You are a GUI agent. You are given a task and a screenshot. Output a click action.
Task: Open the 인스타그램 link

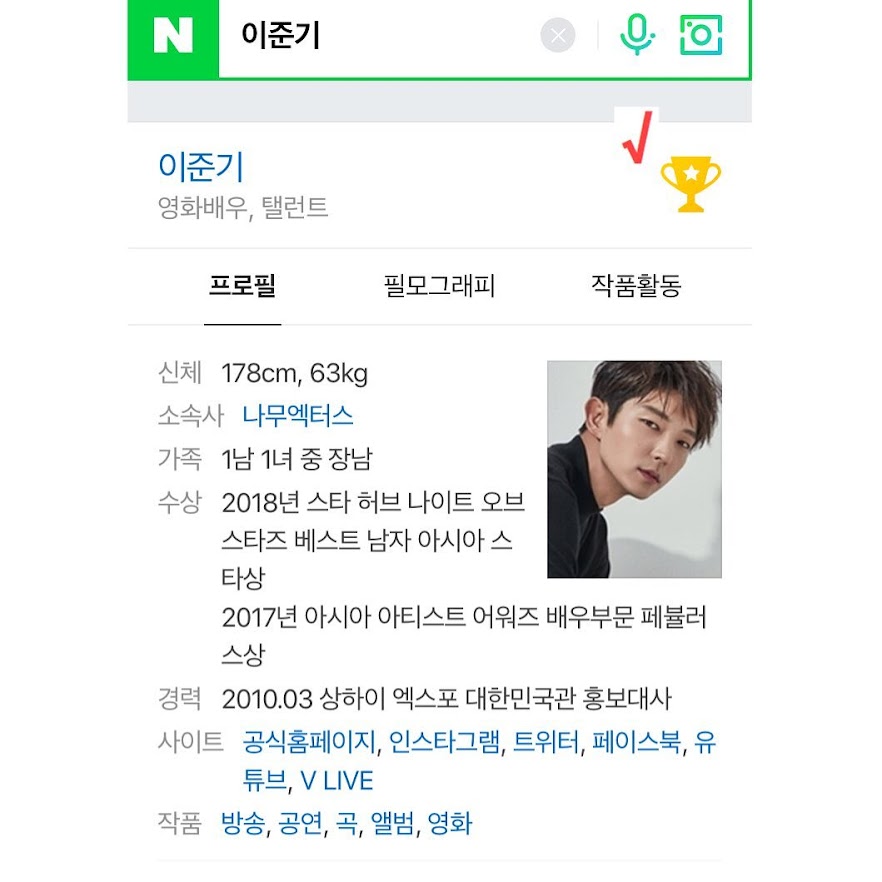pos(444,742)
